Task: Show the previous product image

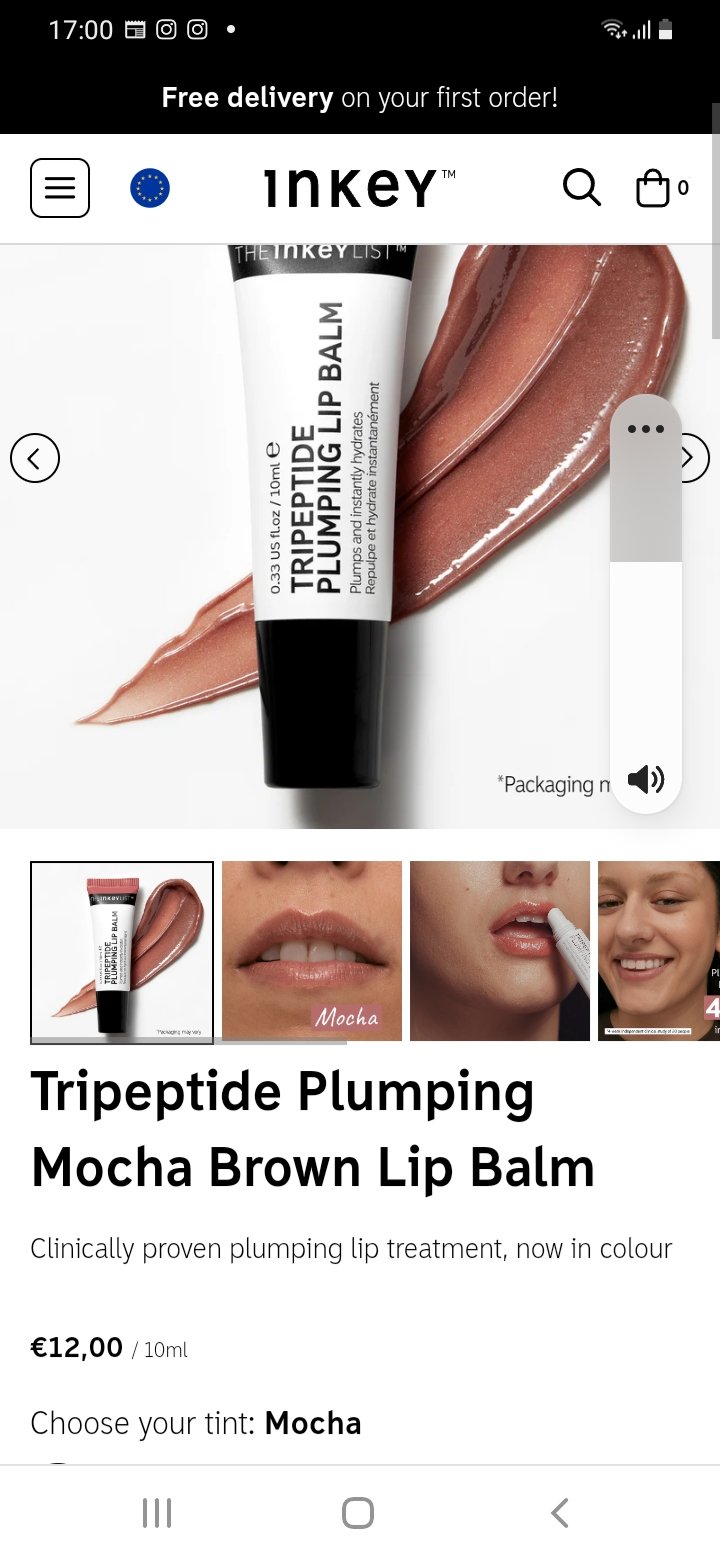Action: click(35, 458)
